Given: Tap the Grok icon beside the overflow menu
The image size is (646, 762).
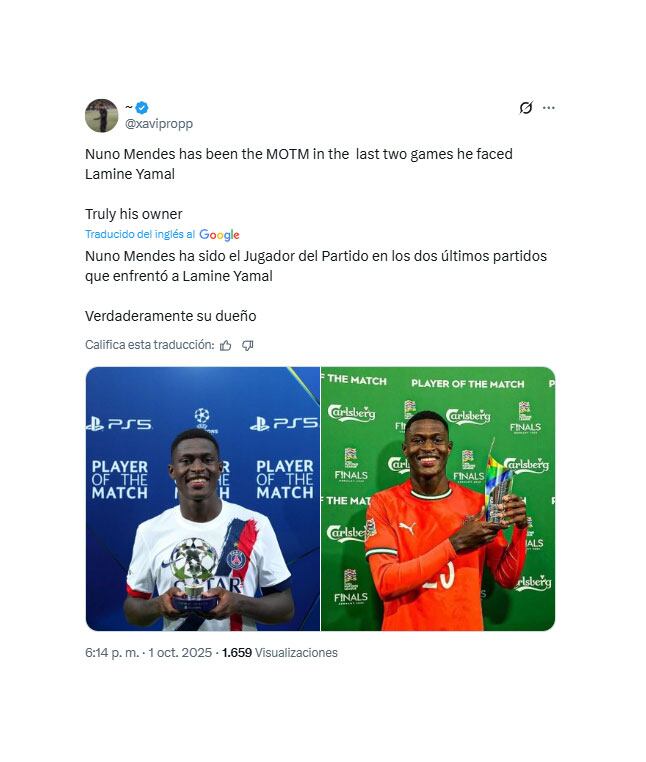Looking at the screenshot, I should (x=526, y=108).
